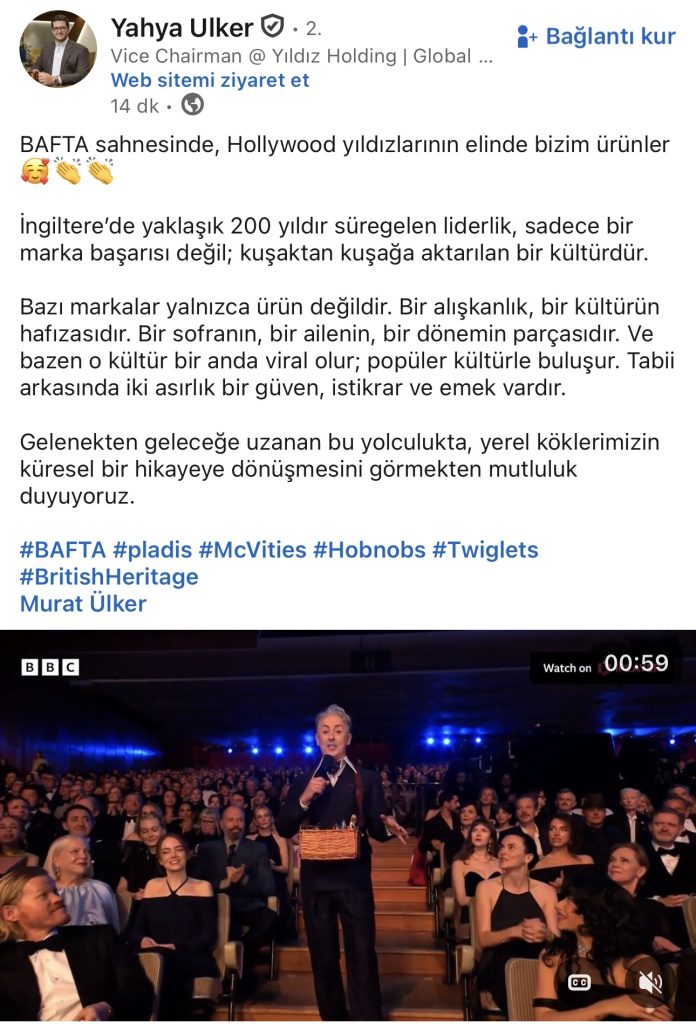Open the #BAFTA hashtag

(62, 550)
